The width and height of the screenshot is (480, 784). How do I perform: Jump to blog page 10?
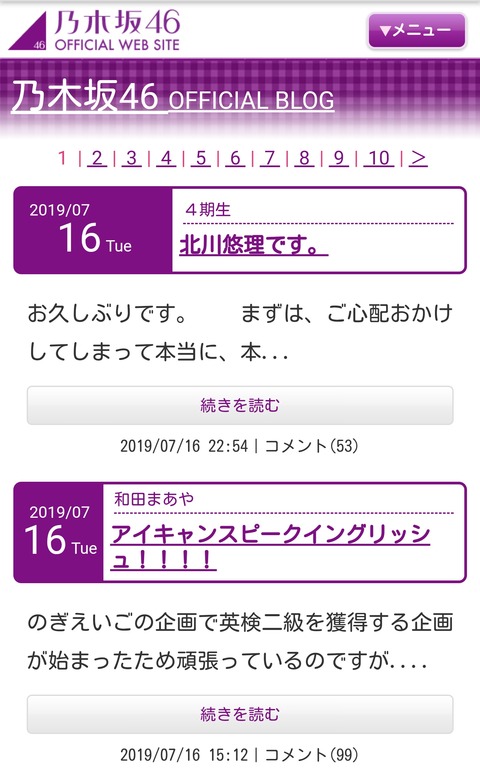379,158
